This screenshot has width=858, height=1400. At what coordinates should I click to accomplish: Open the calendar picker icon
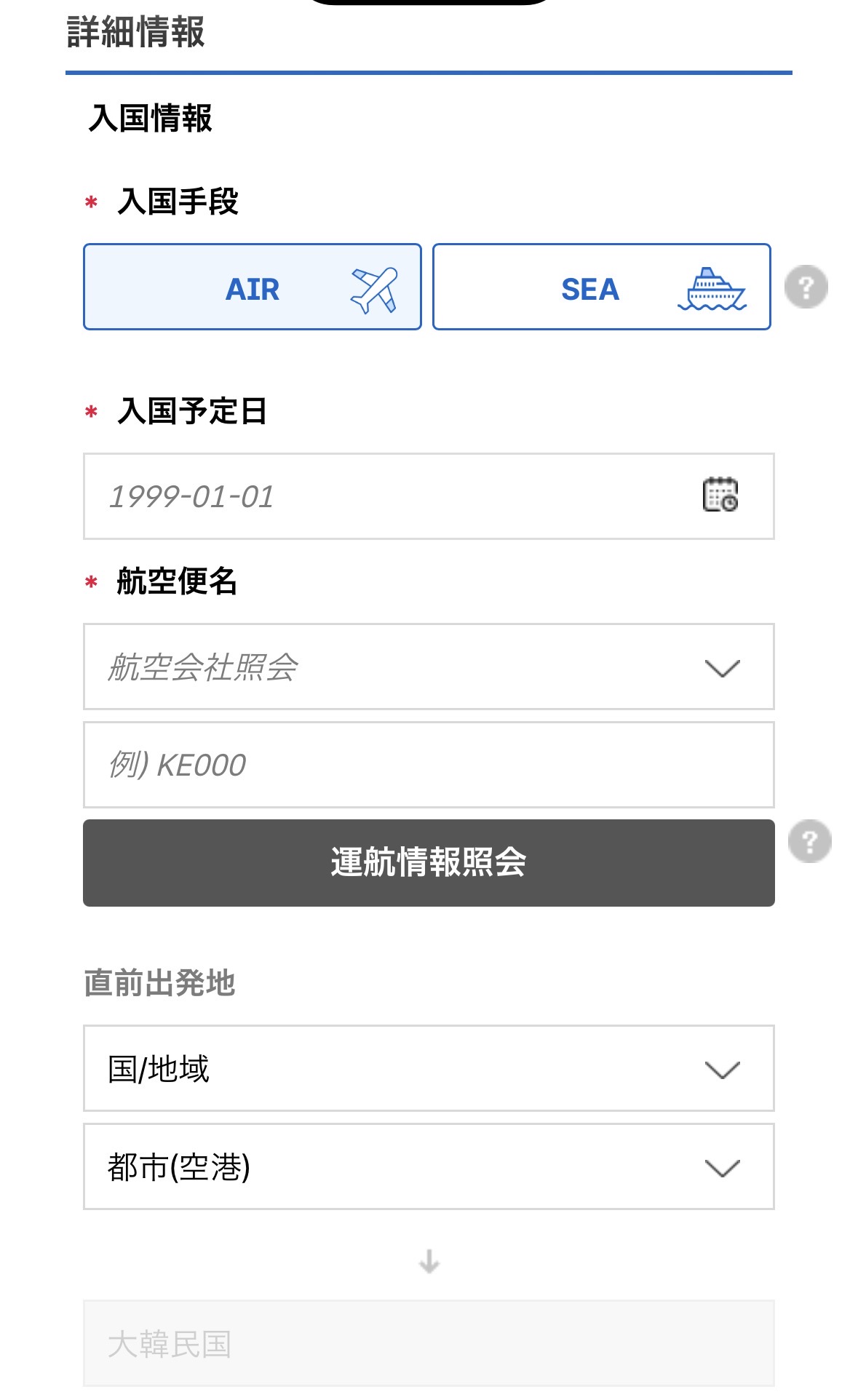pos(720,496)
